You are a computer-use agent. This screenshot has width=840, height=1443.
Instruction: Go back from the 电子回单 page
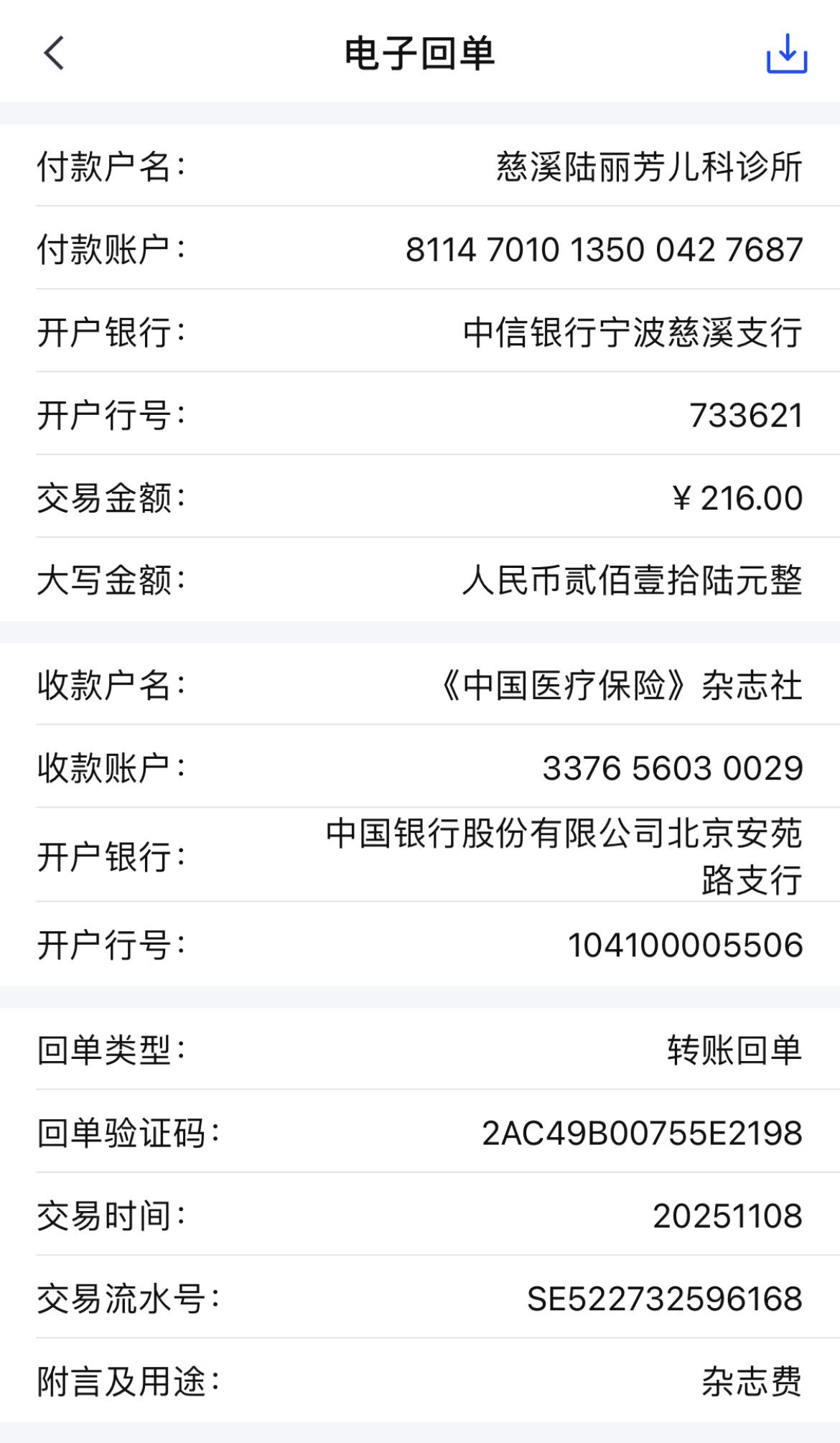click(55, 53)
